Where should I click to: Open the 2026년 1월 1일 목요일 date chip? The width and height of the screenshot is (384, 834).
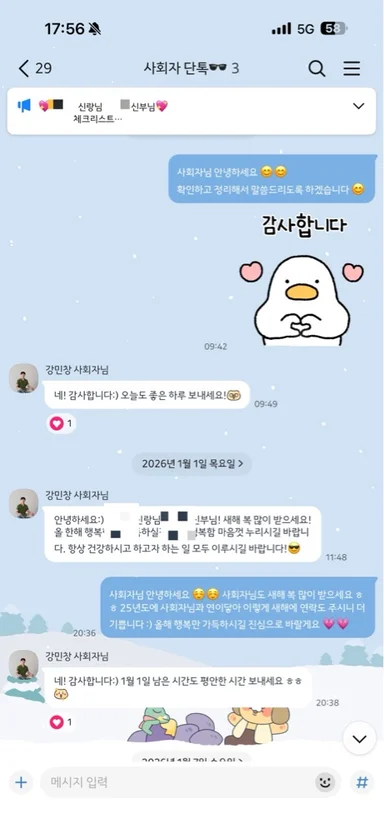click(x=192, y=464)
